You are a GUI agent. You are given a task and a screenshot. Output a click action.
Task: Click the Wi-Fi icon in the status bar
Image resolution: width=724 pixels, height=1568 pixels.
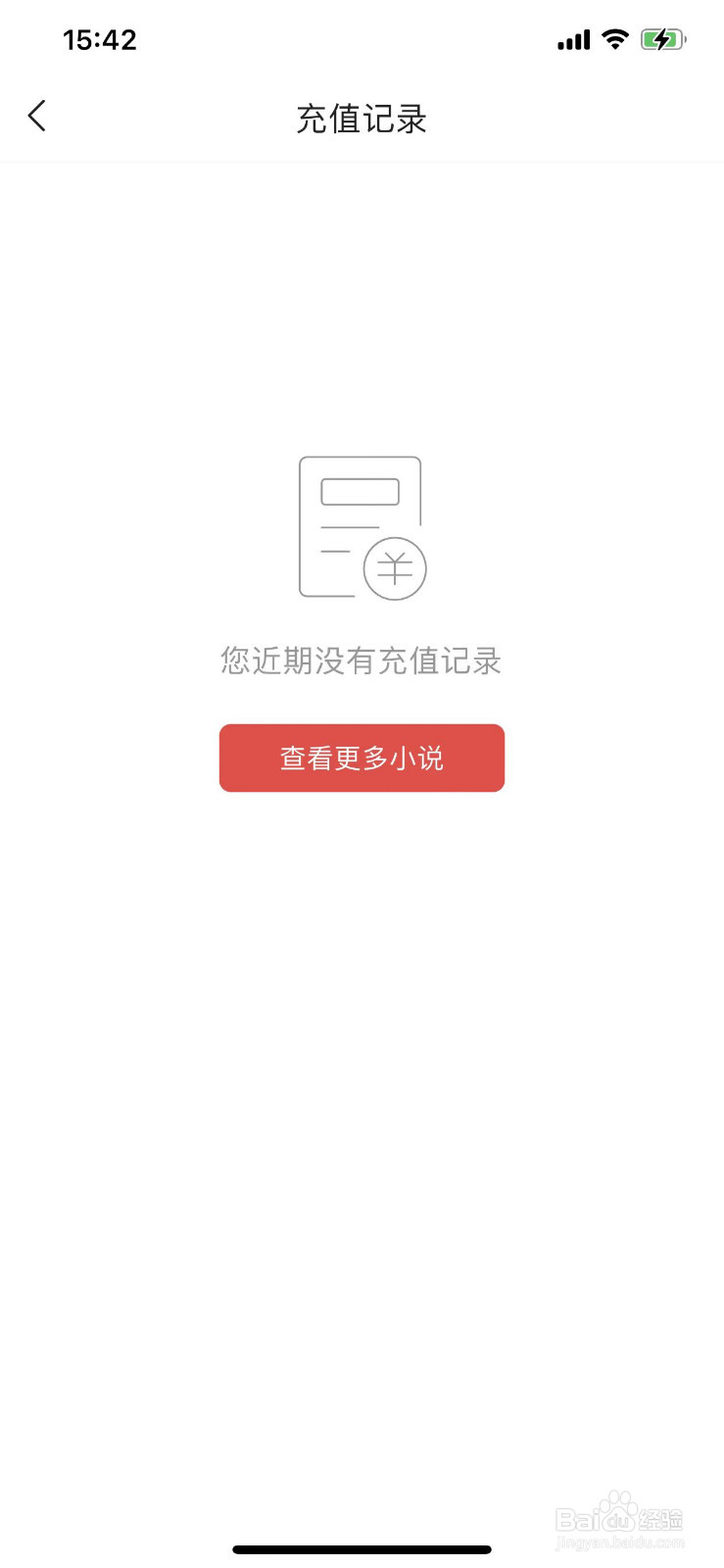(x=614, y=39)
